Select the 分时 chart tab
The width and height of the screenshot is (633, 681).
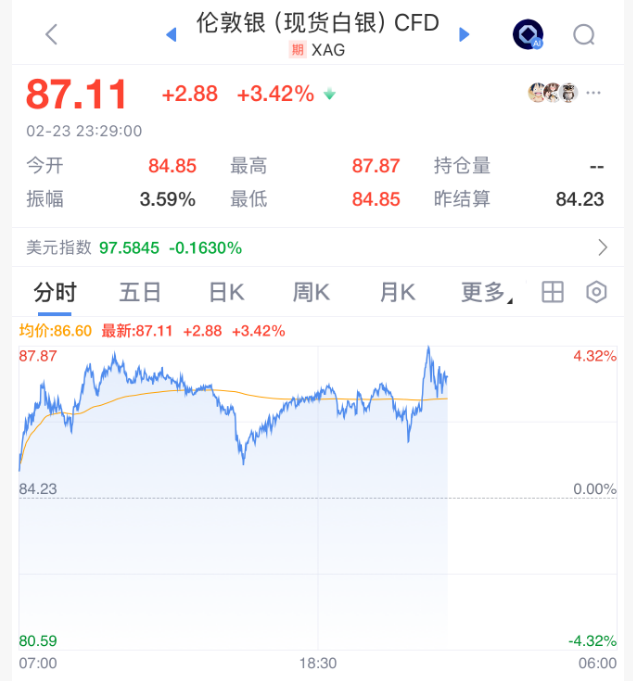(55, 292)
